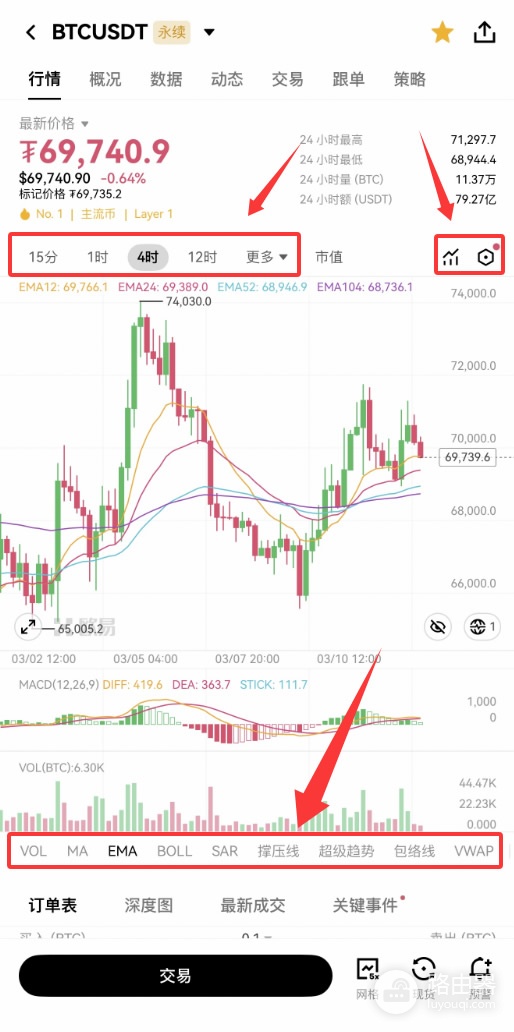Open the 跟单 tab
The width and height of the screenshot is (514, 1032).
pos(349,80)
